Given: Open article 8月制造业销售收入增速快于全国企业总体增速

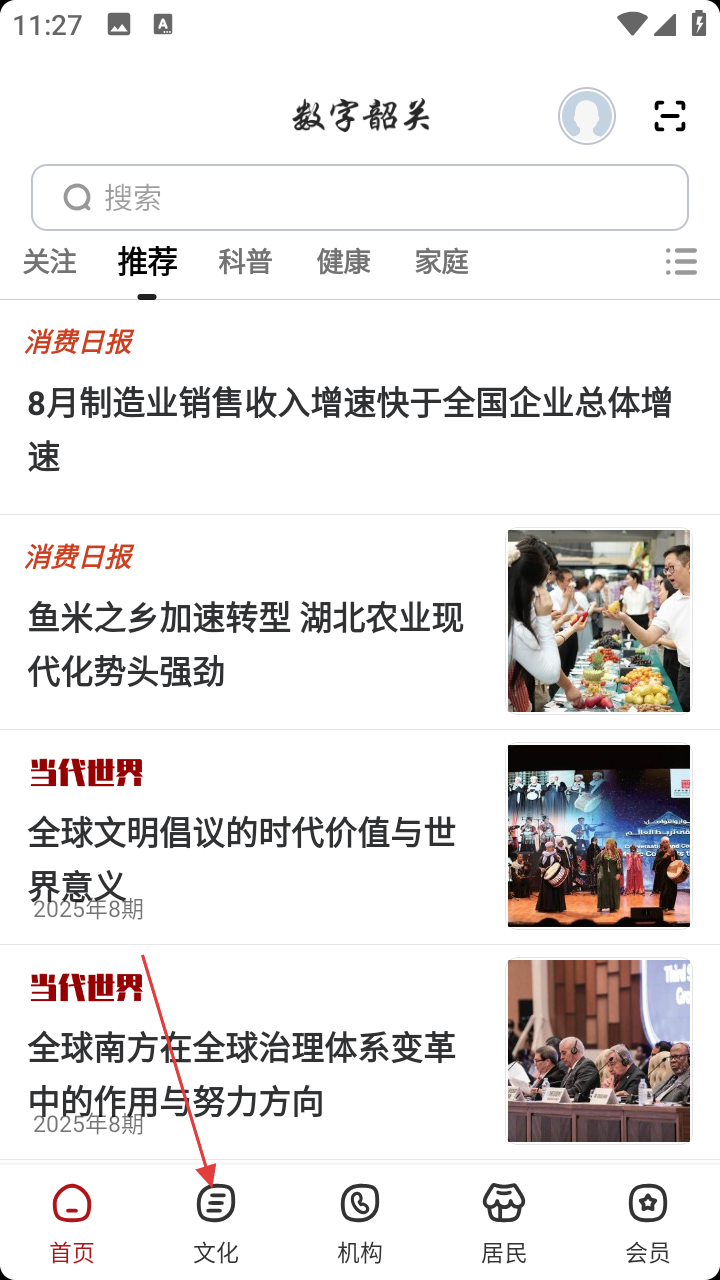Looking at the screenshot, I should tap(350, 430).
